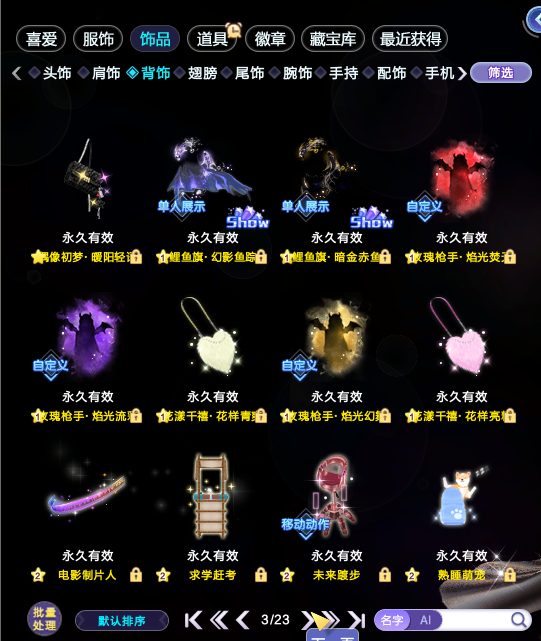This screenshot has height=641, width=541.
Task: Open the 道具 tab
Action: (212, 39)
